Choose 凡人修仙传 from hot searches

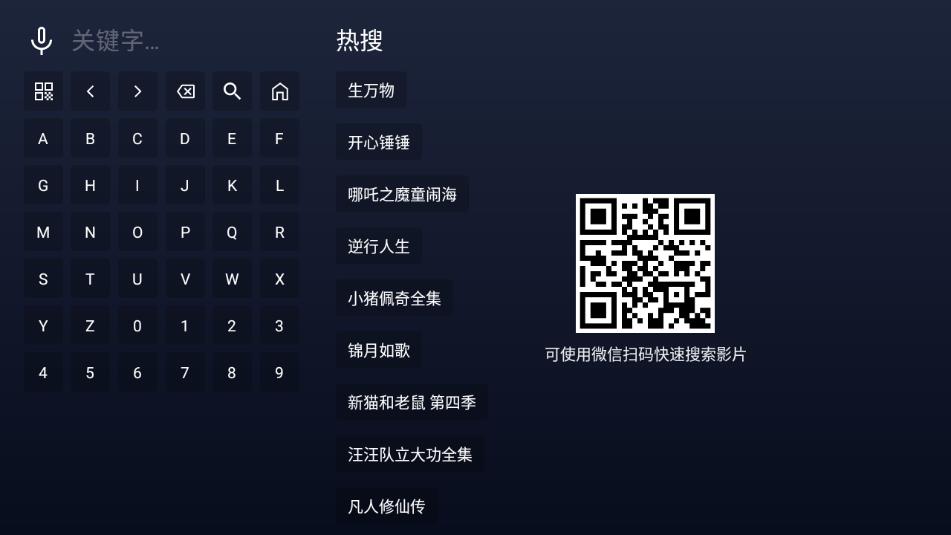[386, 507]
